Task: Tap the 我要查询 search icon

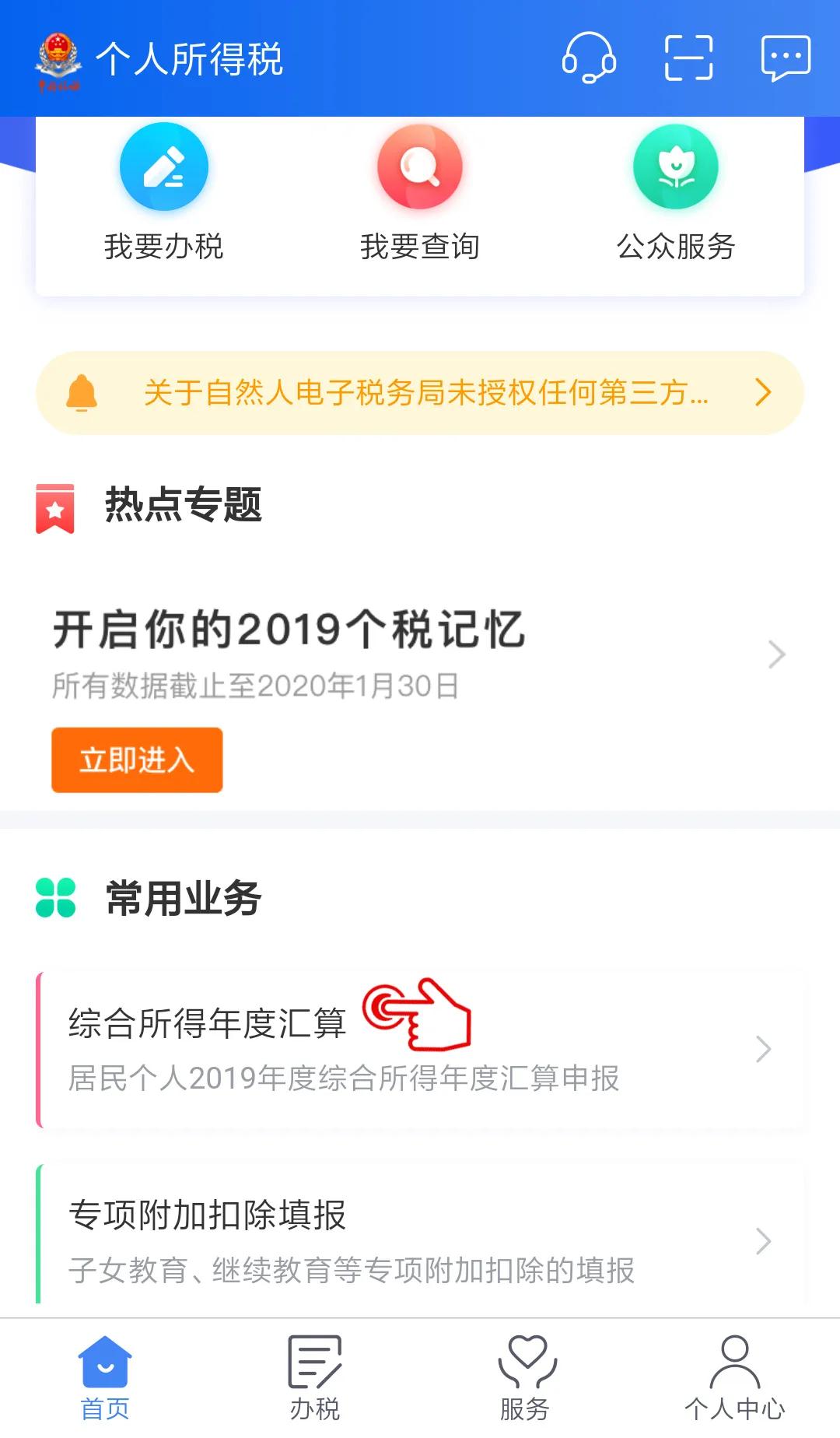Action: pos(419,167)
